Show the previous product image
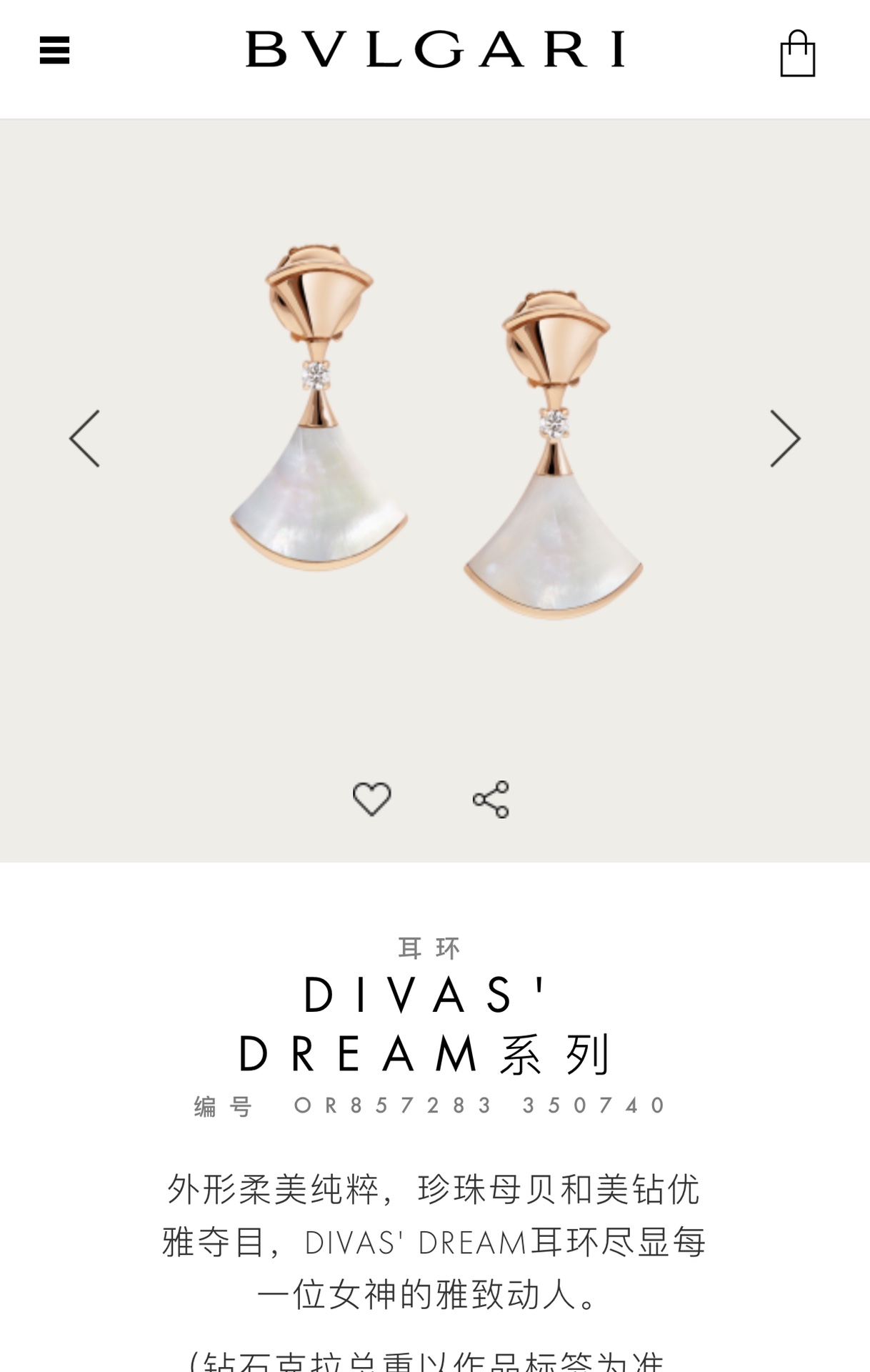 84,439
